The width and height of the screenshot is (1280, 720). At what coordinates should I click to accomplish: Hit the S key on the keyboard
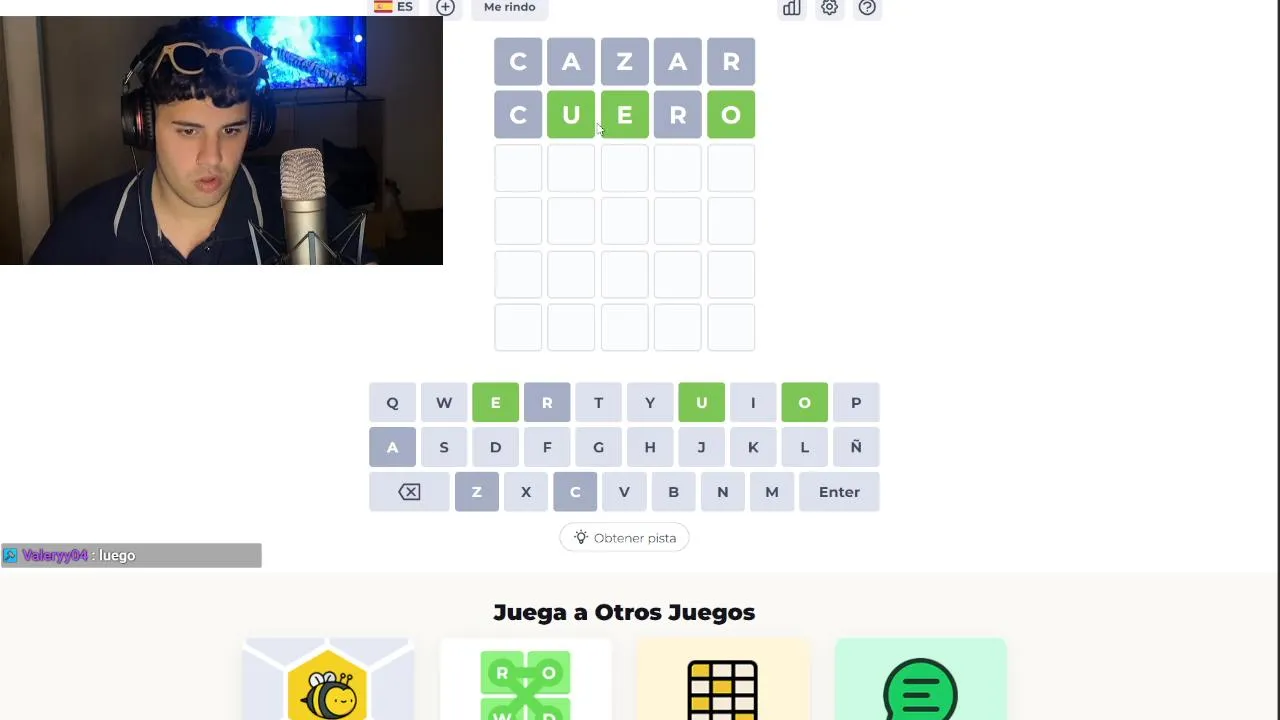[x=444, y=448]
